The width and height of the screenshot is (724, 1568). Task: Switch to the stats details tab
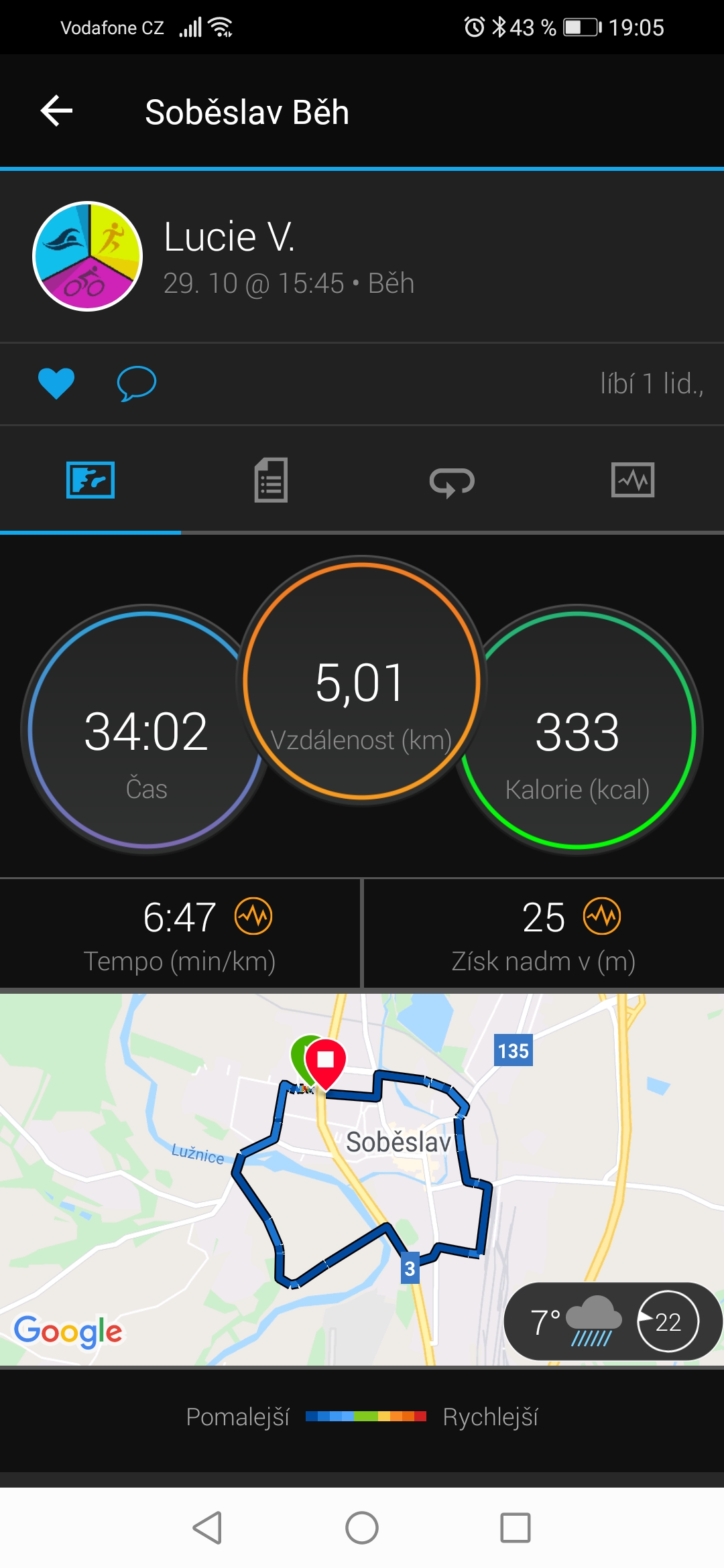click(x=271, y=480)
